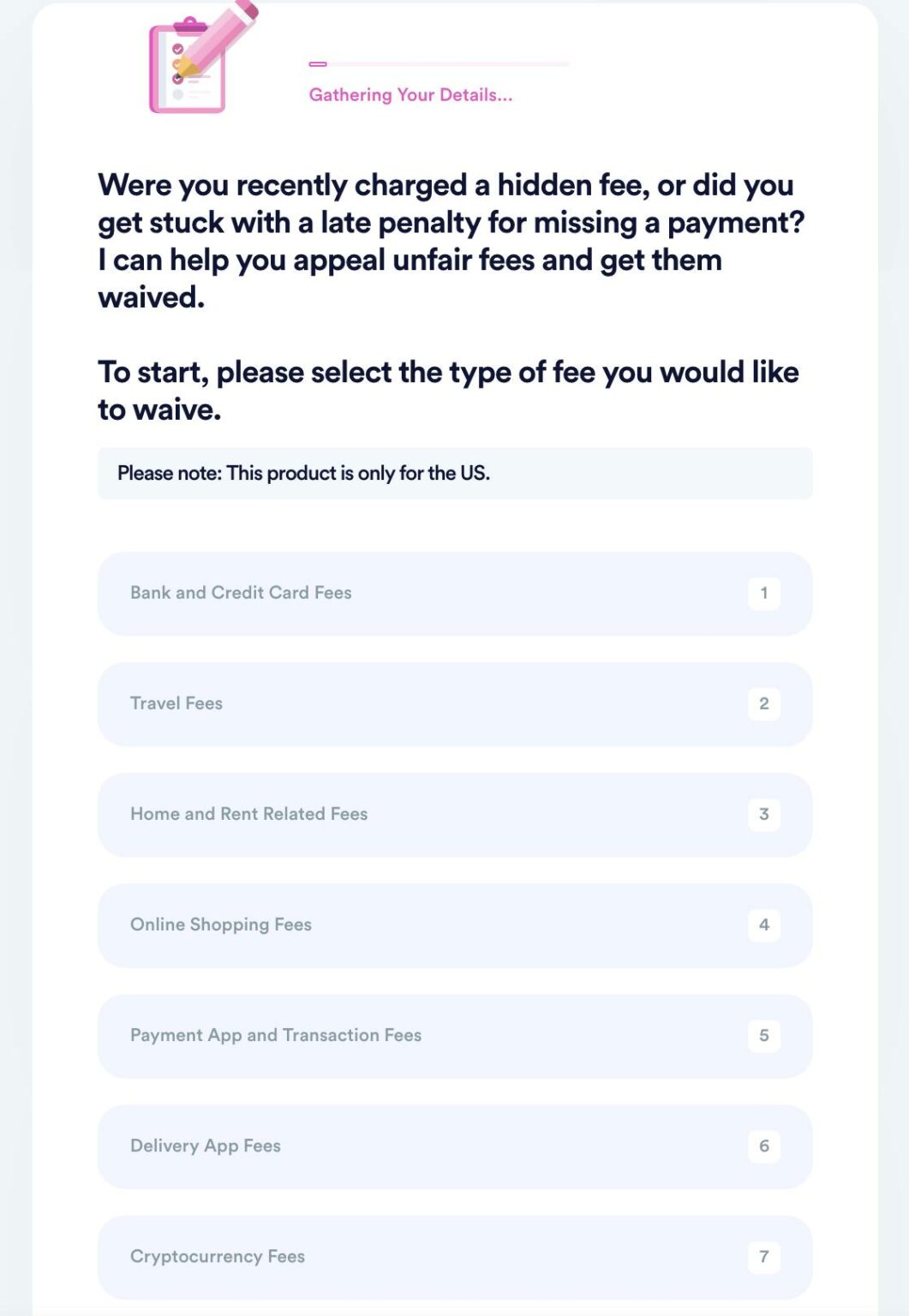Choose Payment App and Transaction Fees
Viewport: 909px width, 1316px height.
452,1036
